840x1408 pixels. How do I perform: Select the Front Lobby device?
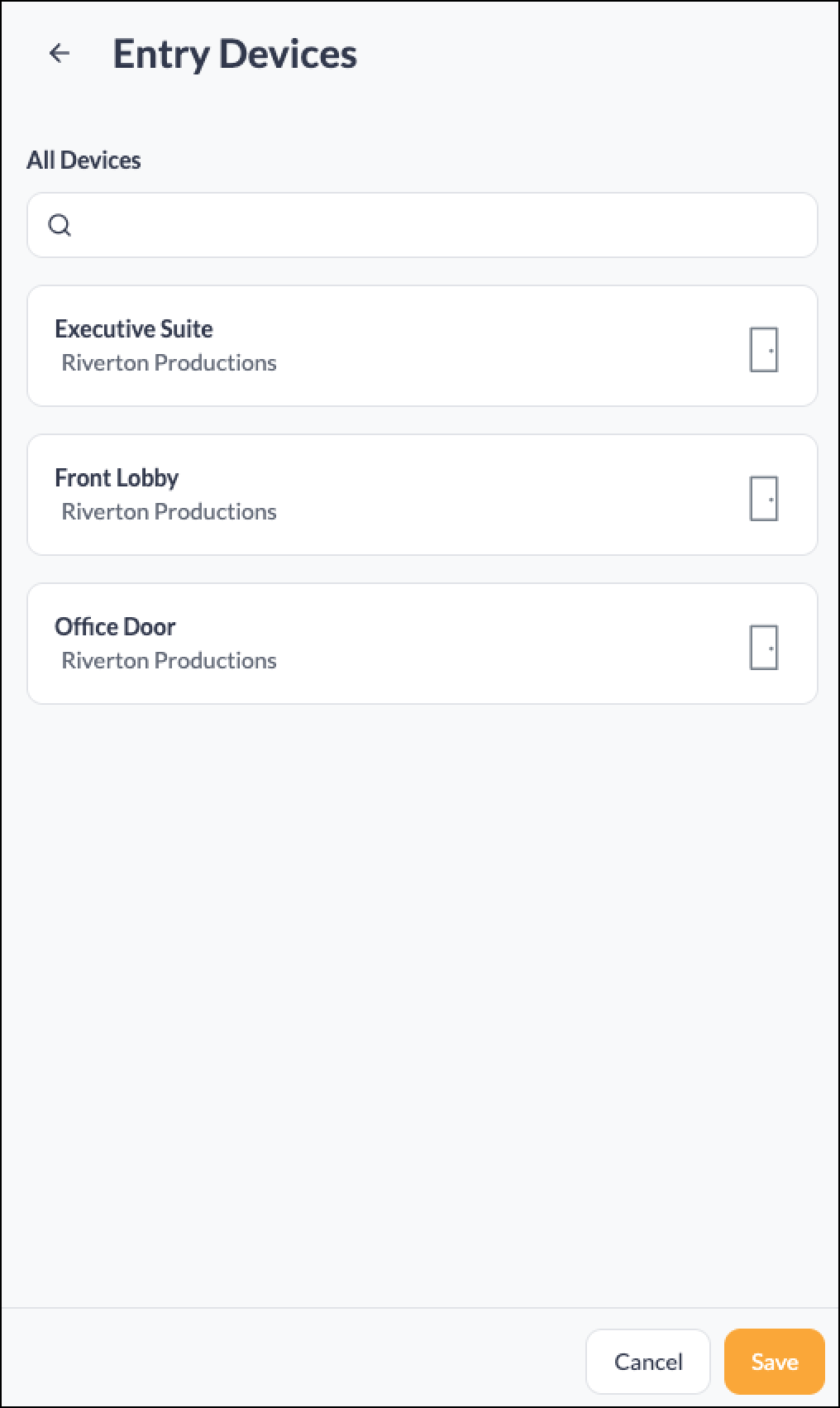coord(422,495)
